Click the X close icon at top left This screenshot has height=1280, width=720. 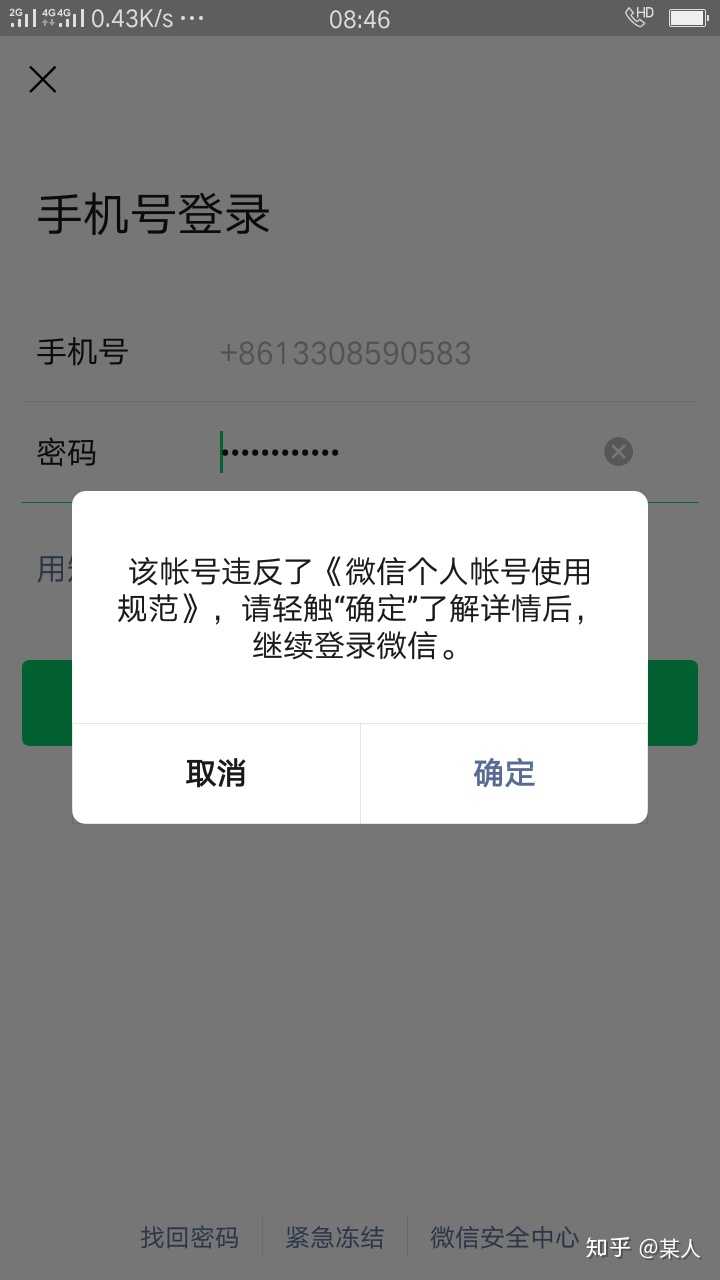(42, 79)
